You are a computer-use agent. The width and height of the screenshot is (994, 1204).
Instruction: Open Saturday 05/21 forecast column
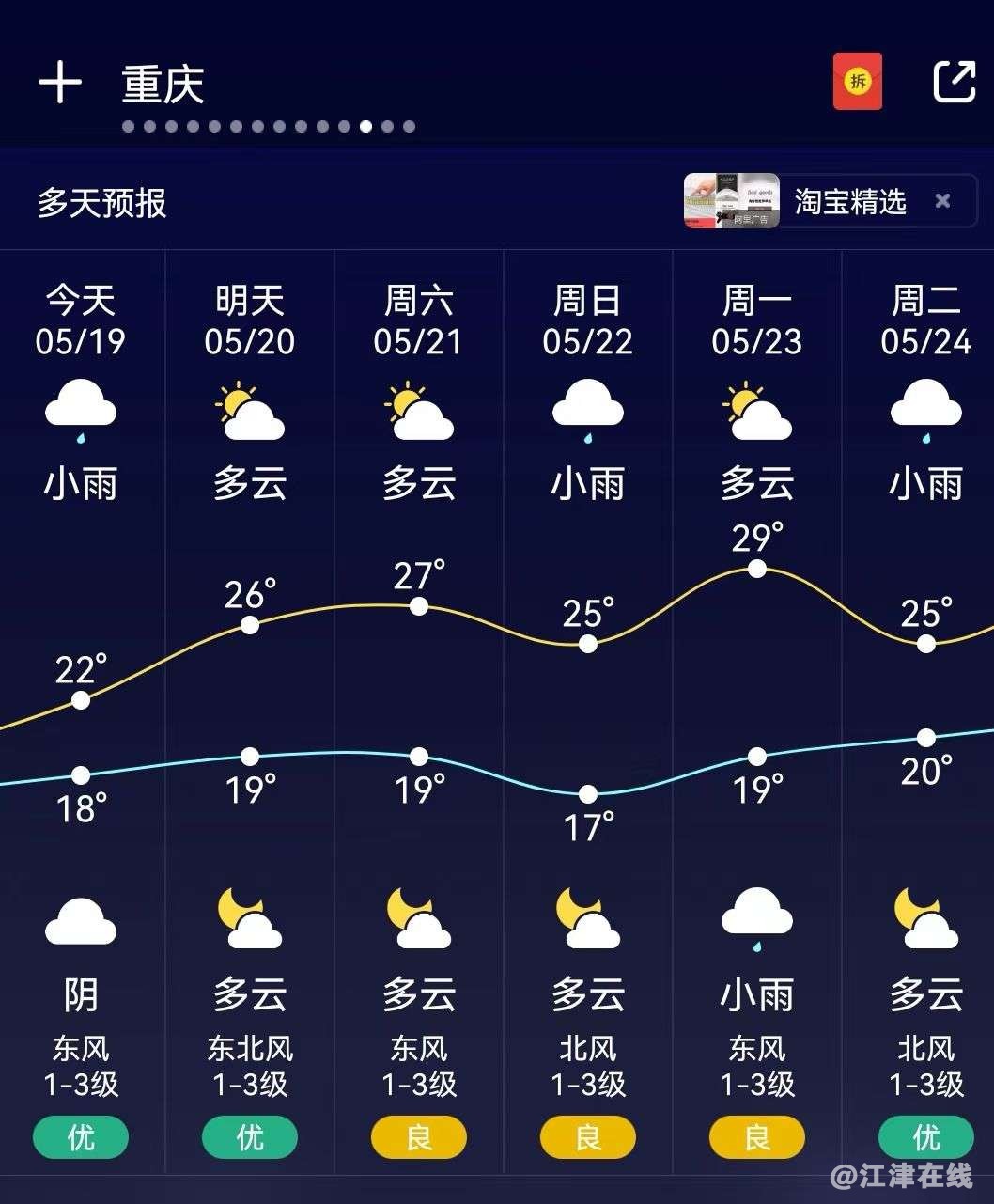419,320
